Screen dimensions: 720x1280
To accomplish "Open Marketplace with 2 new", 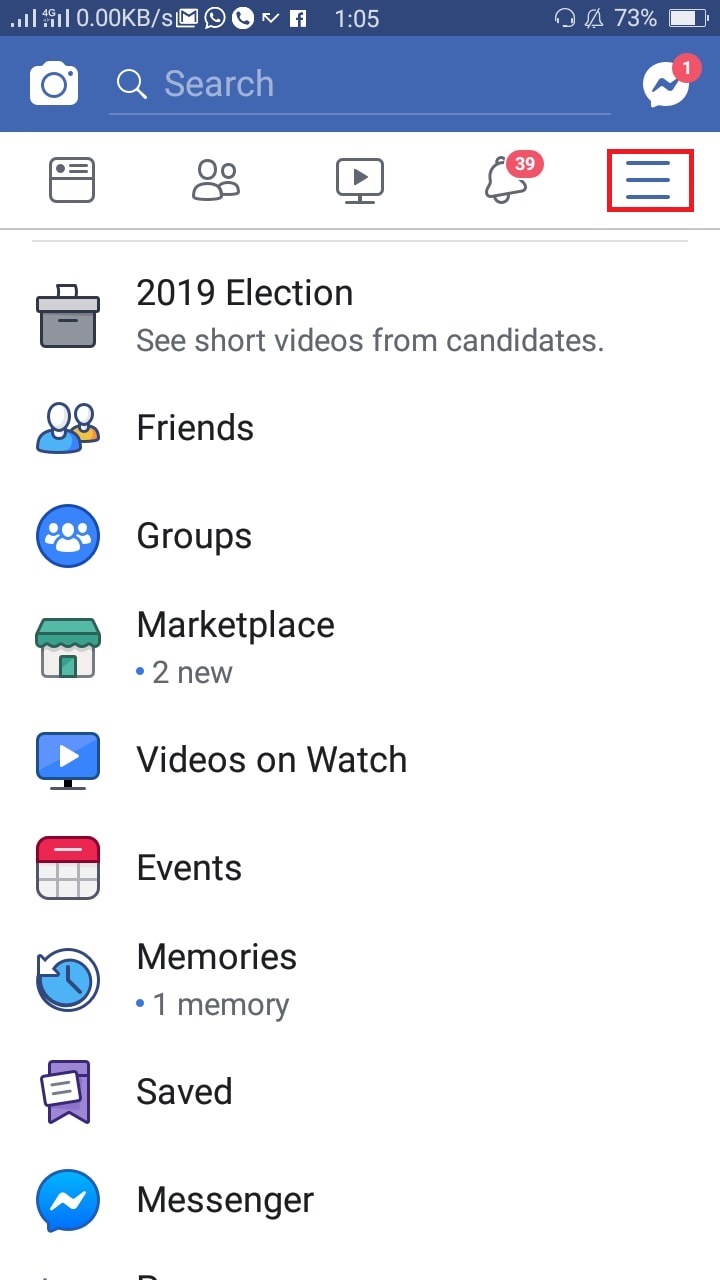I will pyautogui.click(x=360, y=647).
